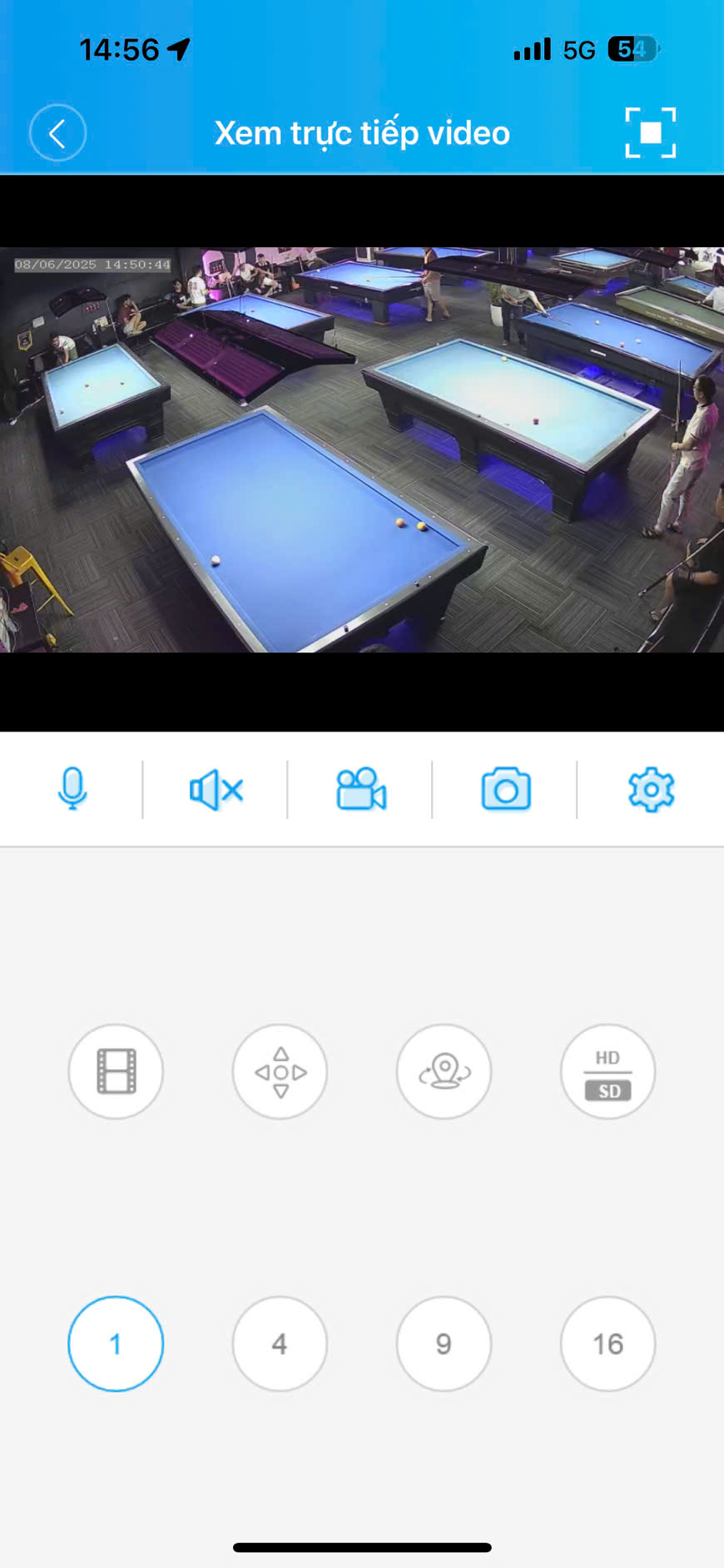Activate the microphone talk button
Image resolution: width=724 pixels, height=1568 pixels.
(x=72, y=789)
